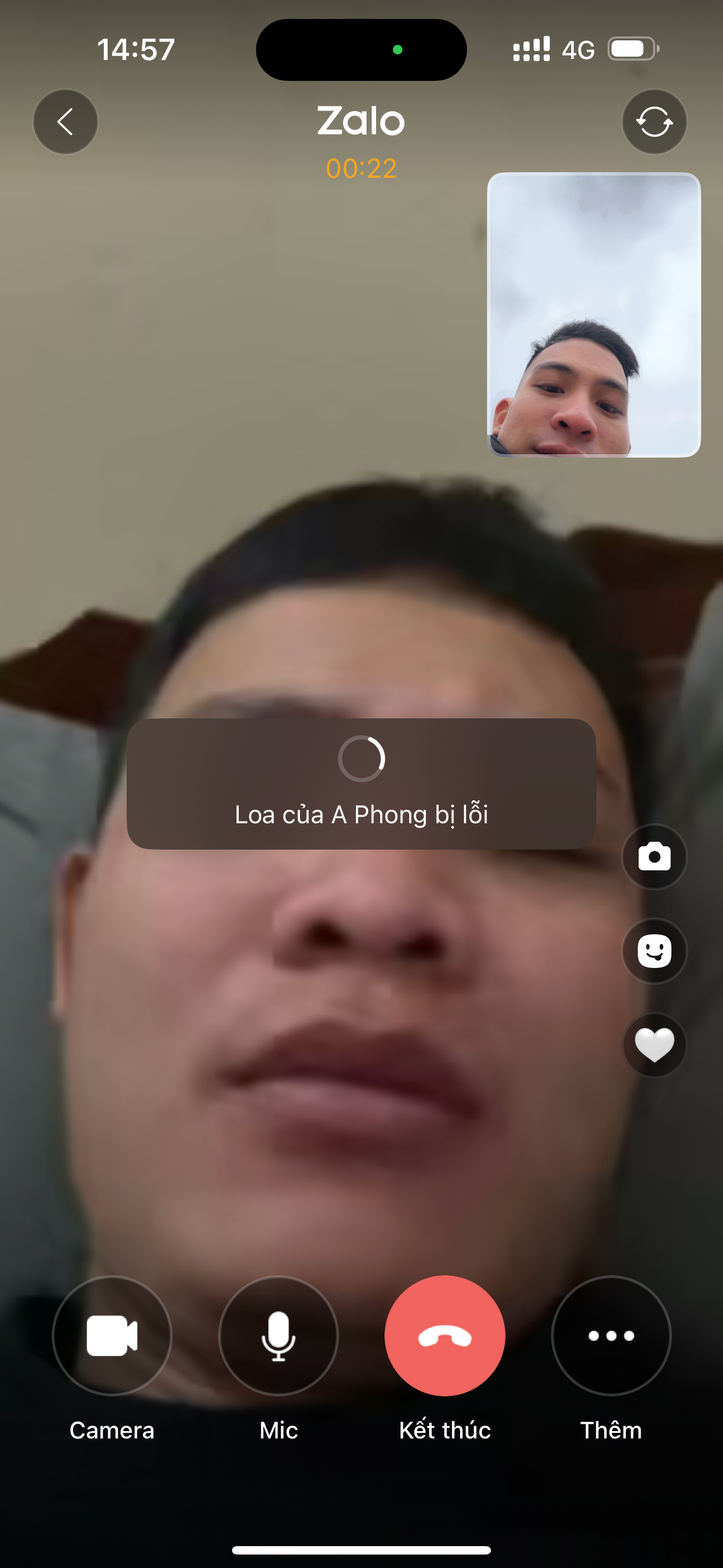The height and width of the screenshot is (1568, 723).
Task: Tap the self-view video preview tile
Action: click(594, 315)
